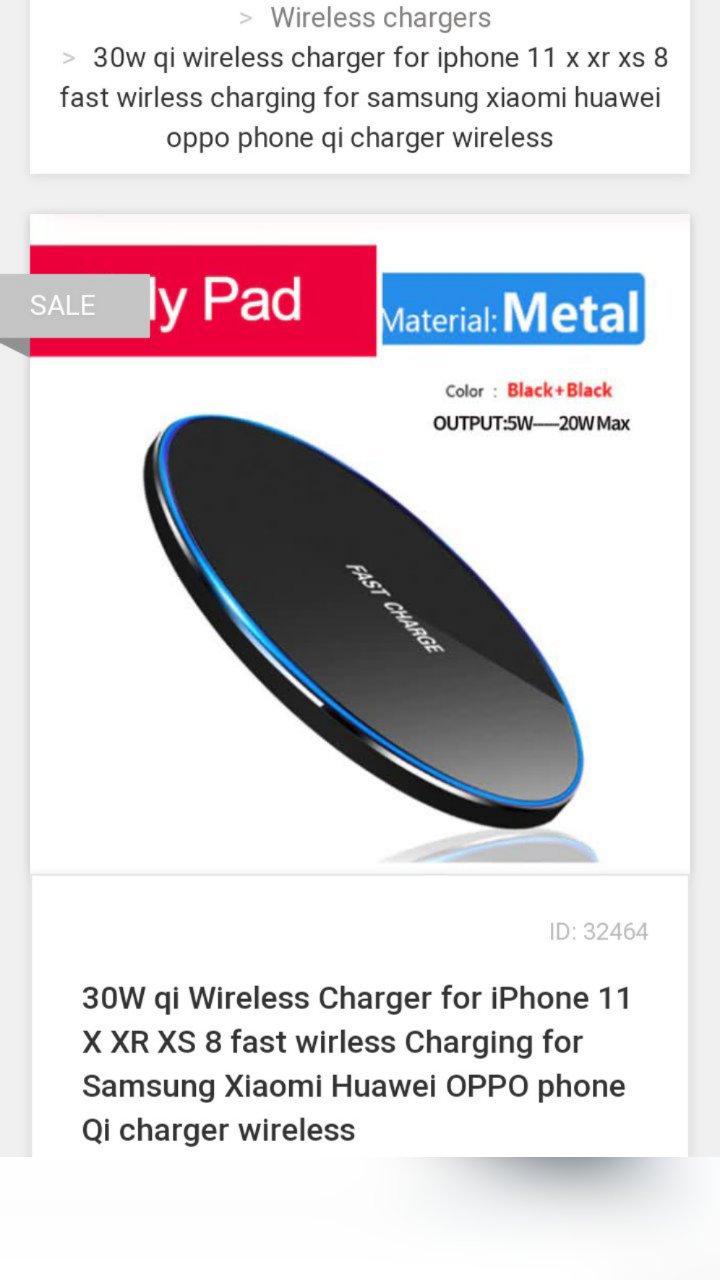
Task: Open the Wireless chargers breadcrumb link
Action: pos(380,18)
